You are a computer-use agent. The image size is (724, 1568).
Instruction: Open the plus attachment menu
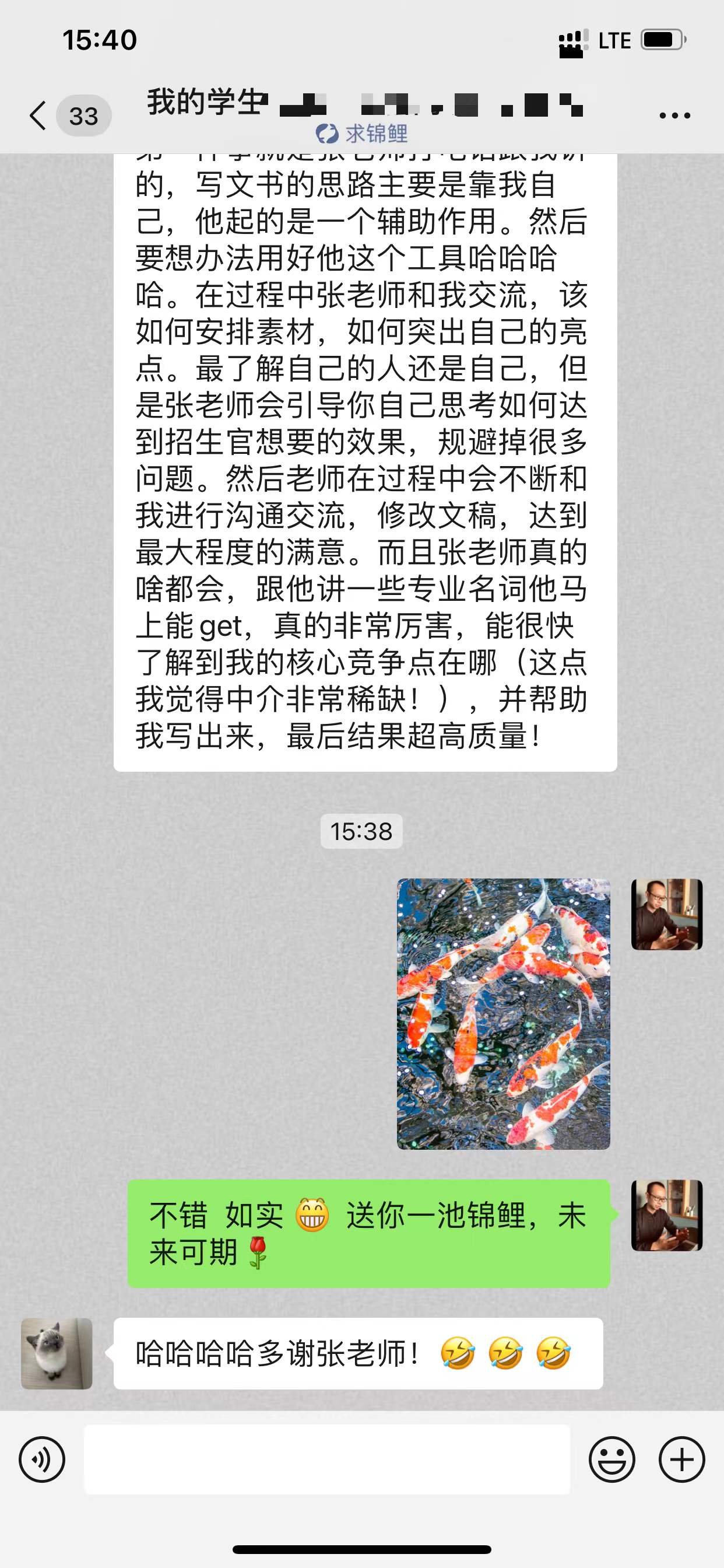pyautogui.click(x=681, y=1459)
